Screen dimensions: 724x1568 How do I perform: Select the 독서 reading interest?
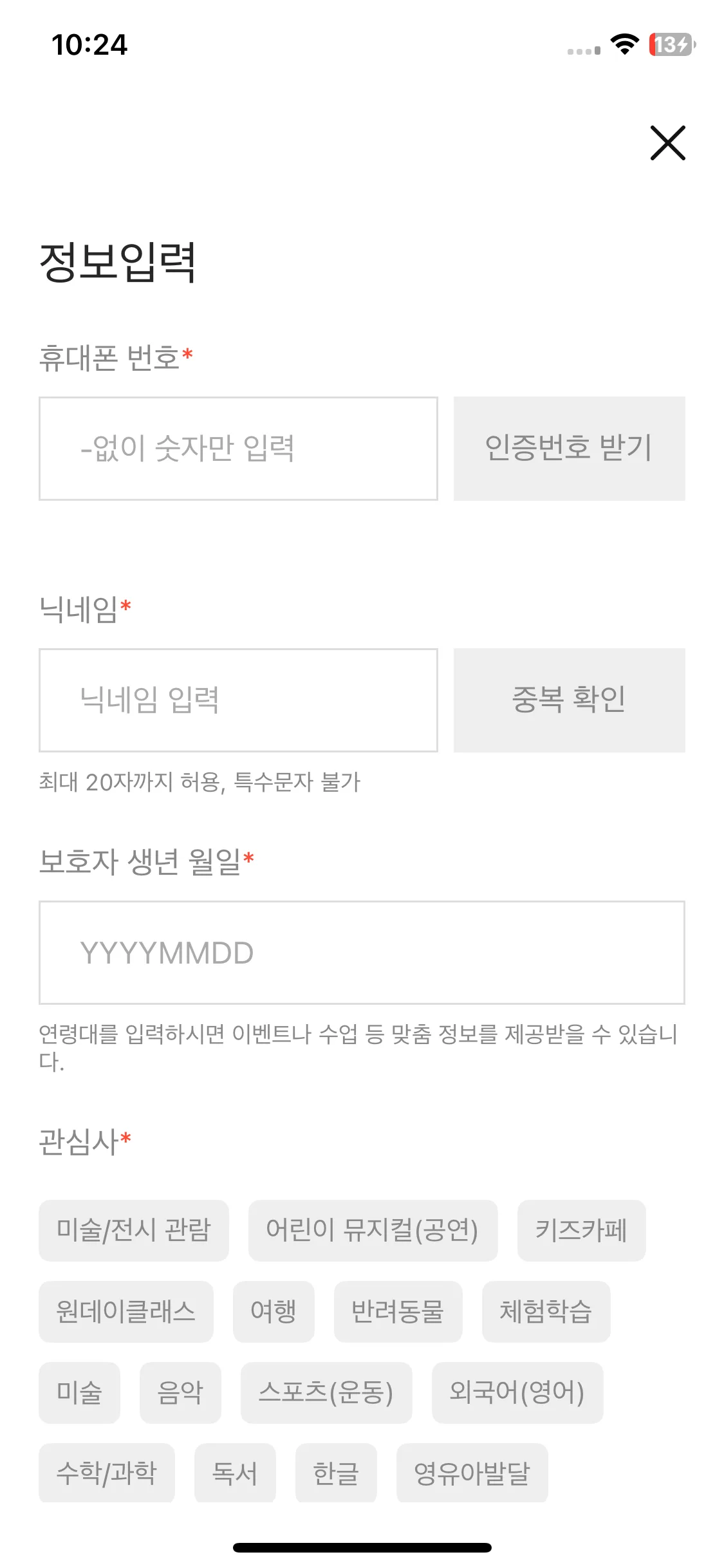coord(235,1474)
